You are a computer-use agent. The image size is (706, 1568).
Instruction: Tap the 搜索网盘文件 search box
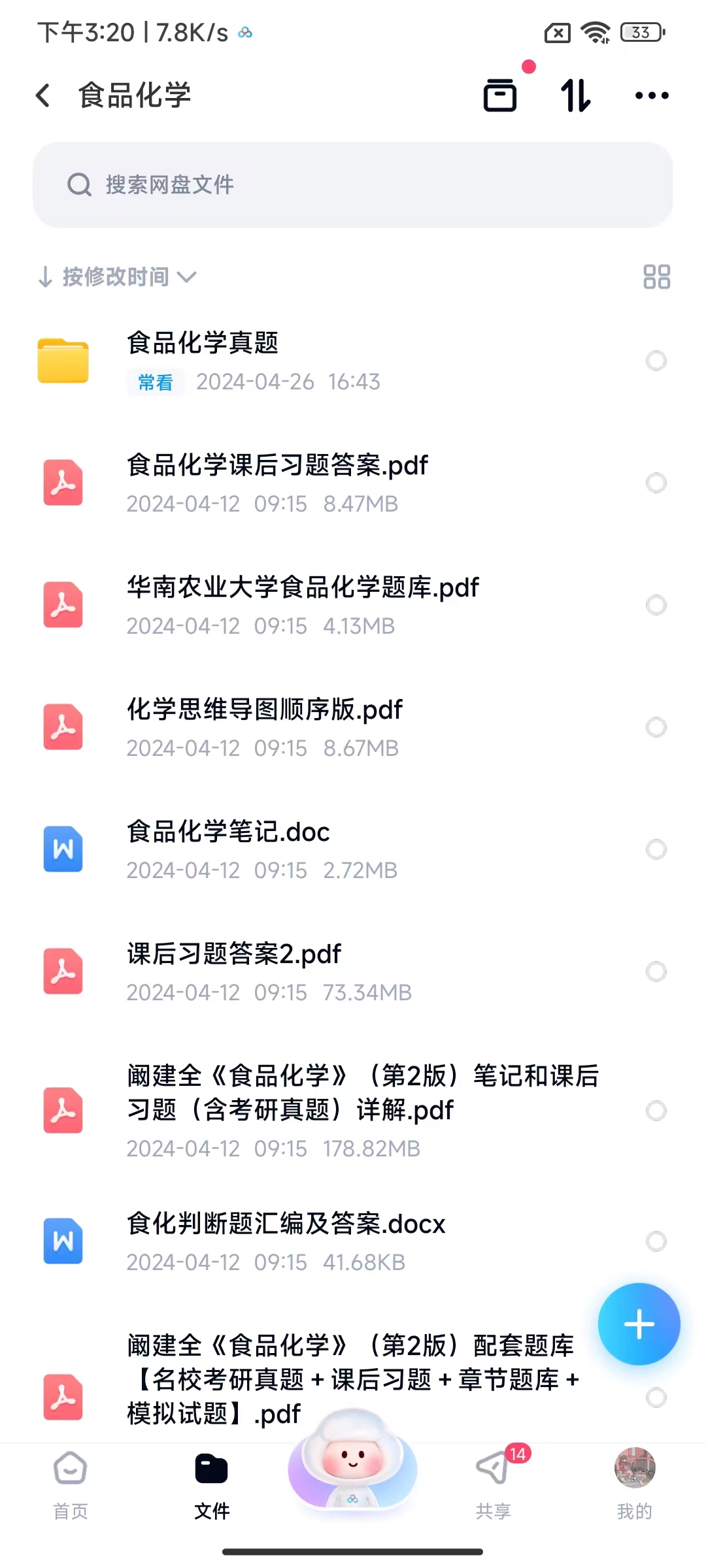pyautogui.click(x=353, y=185)
